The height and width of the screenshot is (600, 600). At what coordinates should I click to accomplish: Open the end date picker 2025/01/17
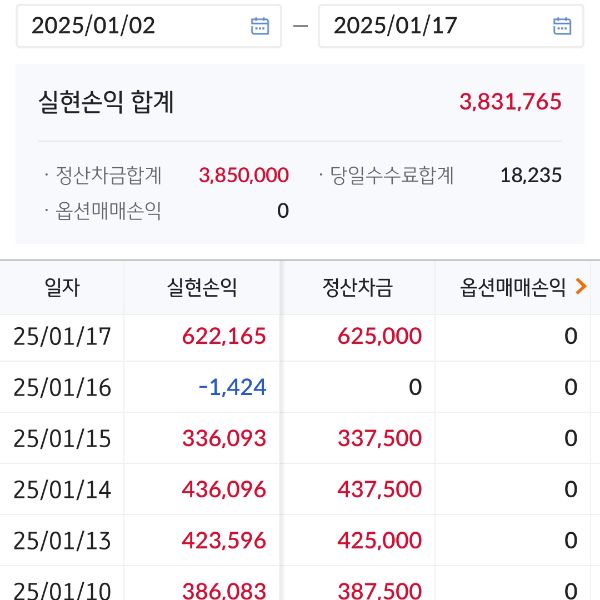click(562, 26)
